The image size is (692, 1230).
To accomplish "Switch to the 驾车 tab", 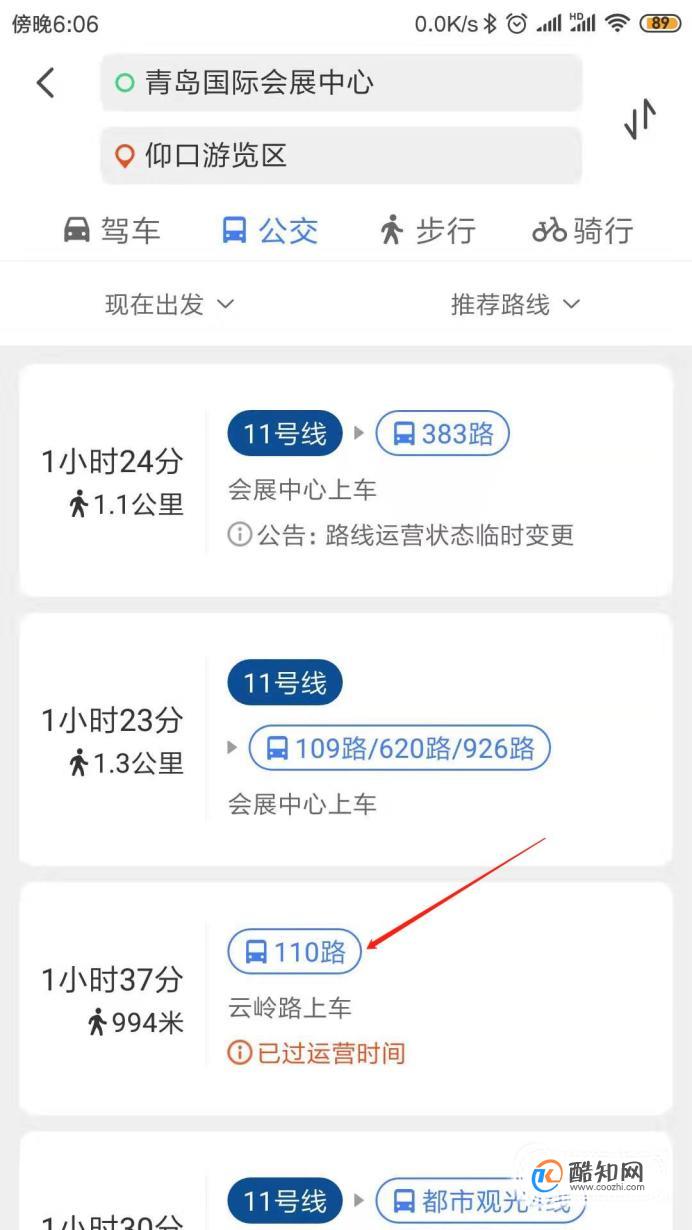I will [111, 230].
